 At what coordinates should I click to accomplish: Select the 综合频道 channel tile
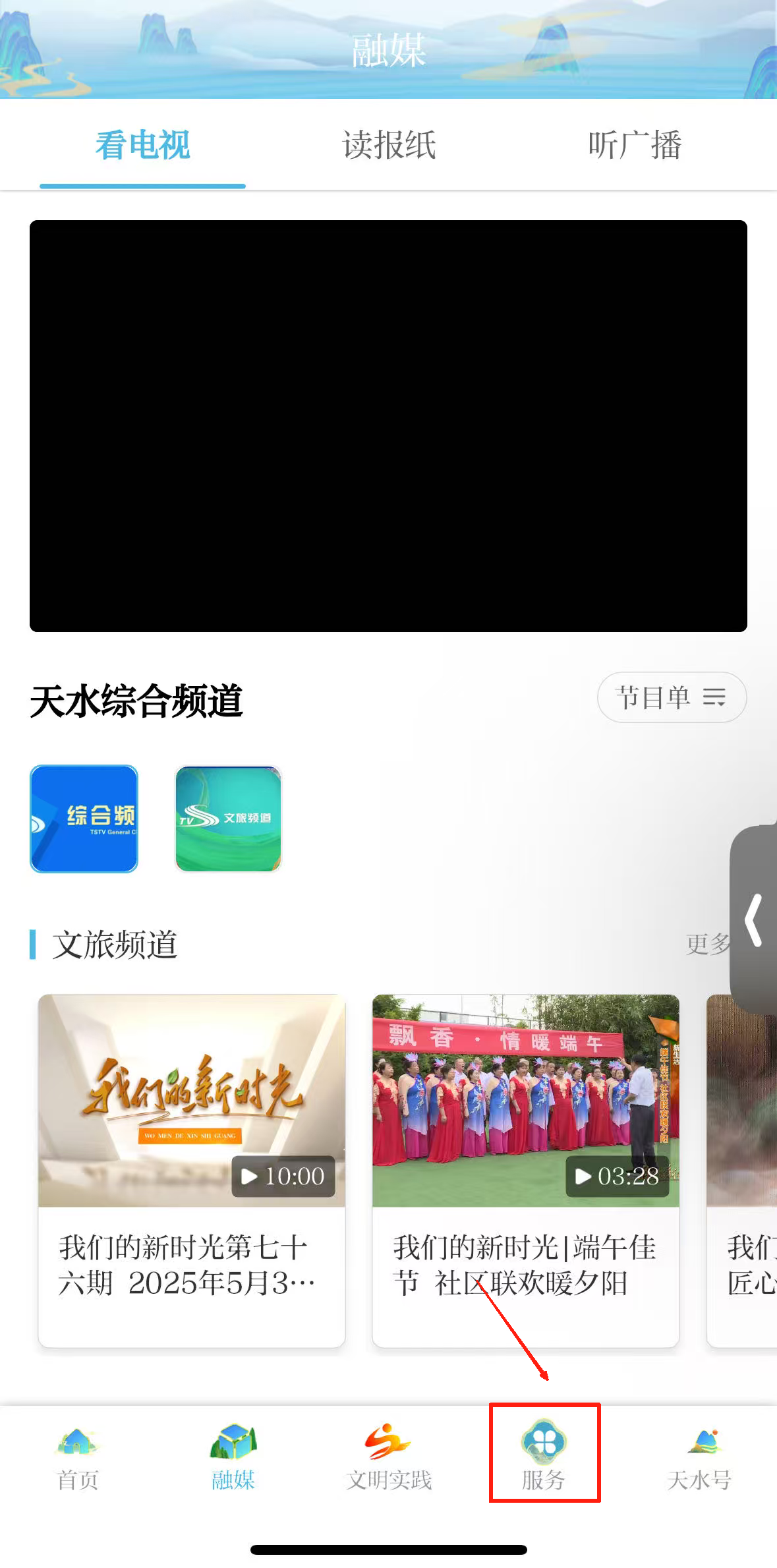(84, 819)
